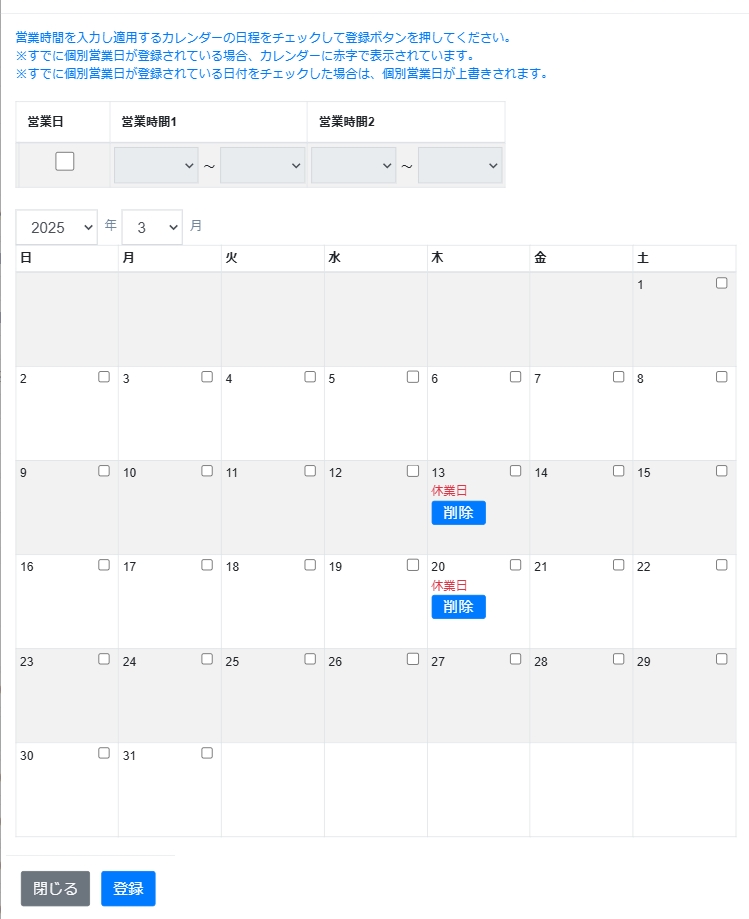The height and width of the screenshot is (919, 749).
Task: Open the 営業時間1 start time dropdown
Action: (156, 166)
